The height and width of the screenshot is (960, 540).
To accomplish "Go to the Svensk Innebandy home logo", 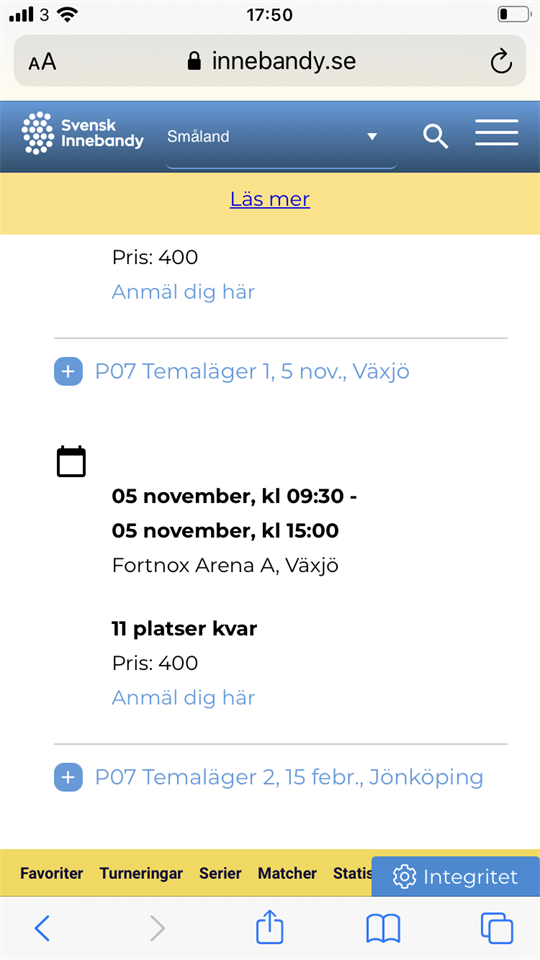I will pos(83,133).
